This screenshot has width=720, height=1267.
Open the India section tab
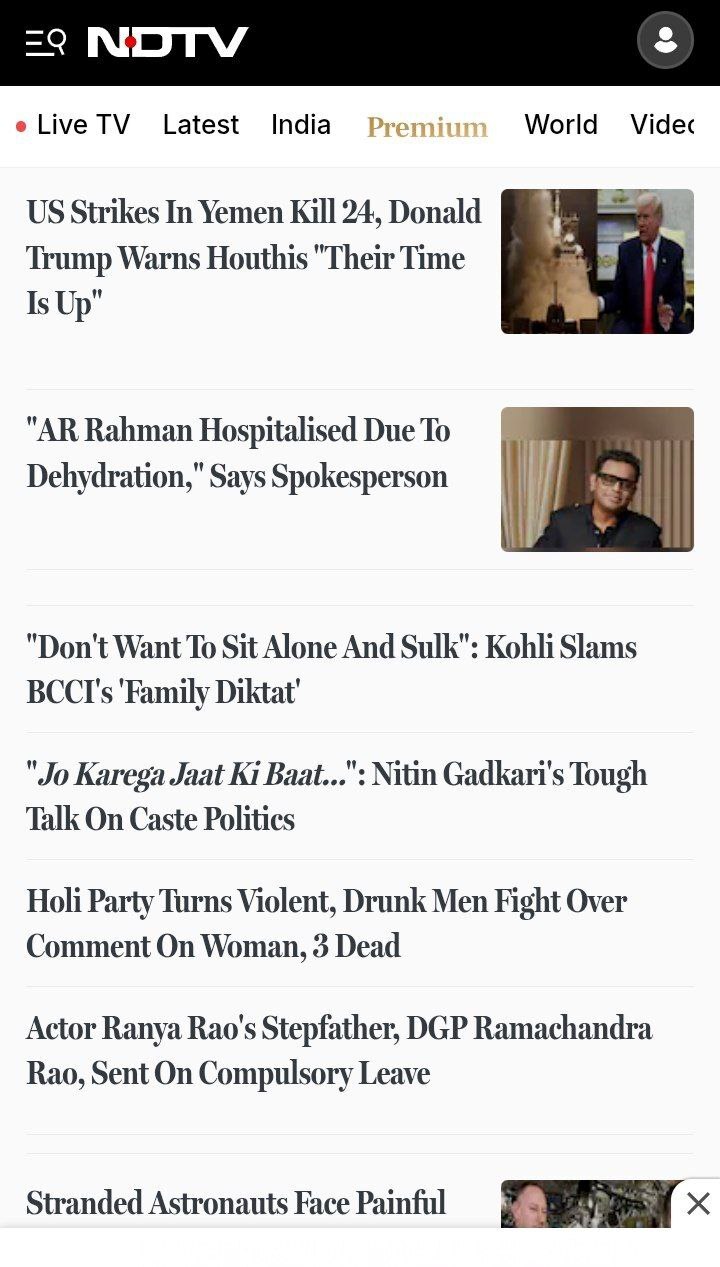coord(300,125)
